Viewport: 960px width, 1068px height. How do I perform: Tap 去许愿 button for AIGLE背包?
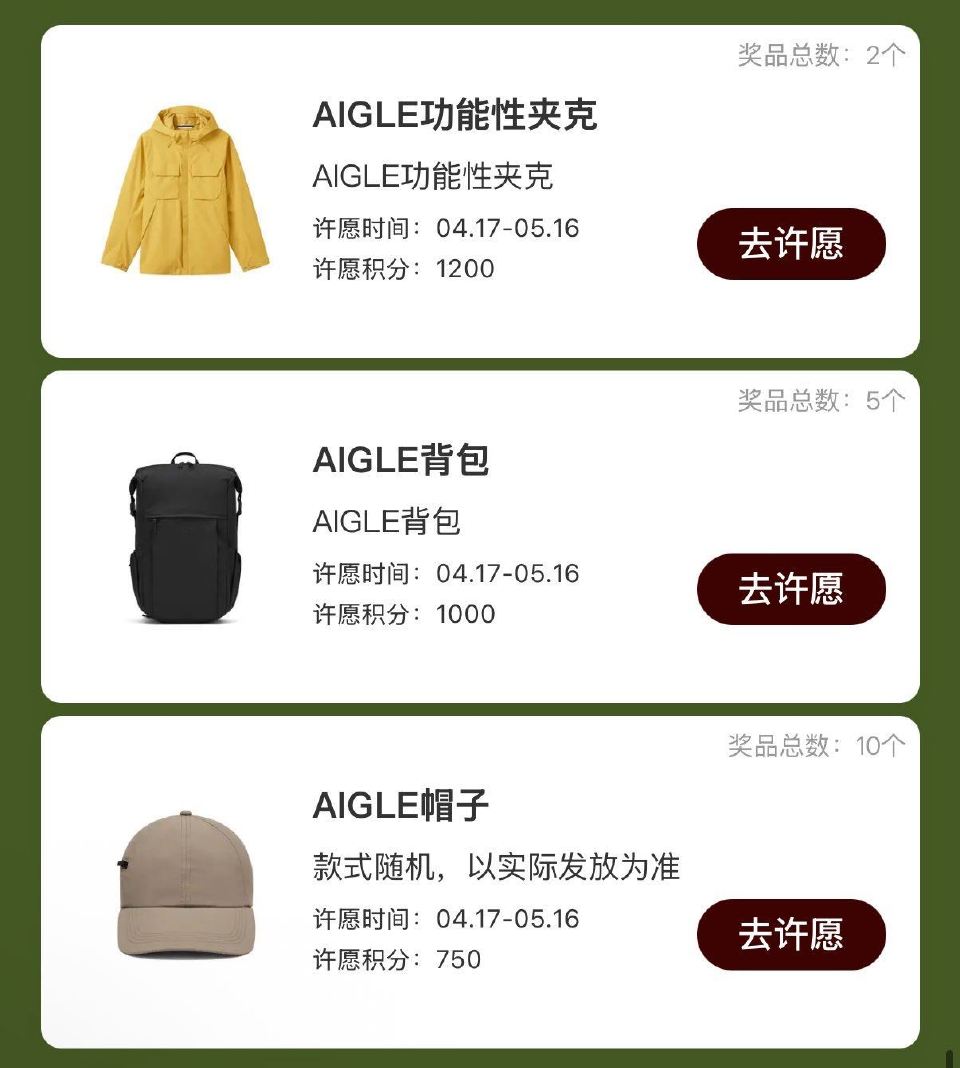[790, 590]
